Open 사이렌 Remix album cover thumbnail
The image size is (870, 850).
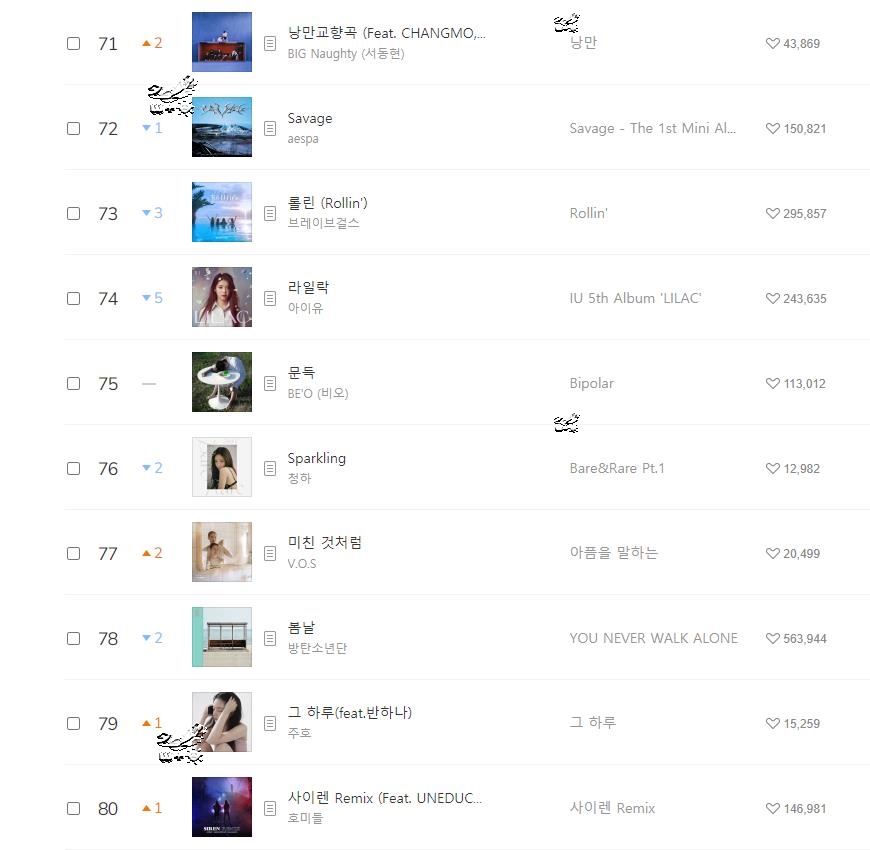click(221, 807)
